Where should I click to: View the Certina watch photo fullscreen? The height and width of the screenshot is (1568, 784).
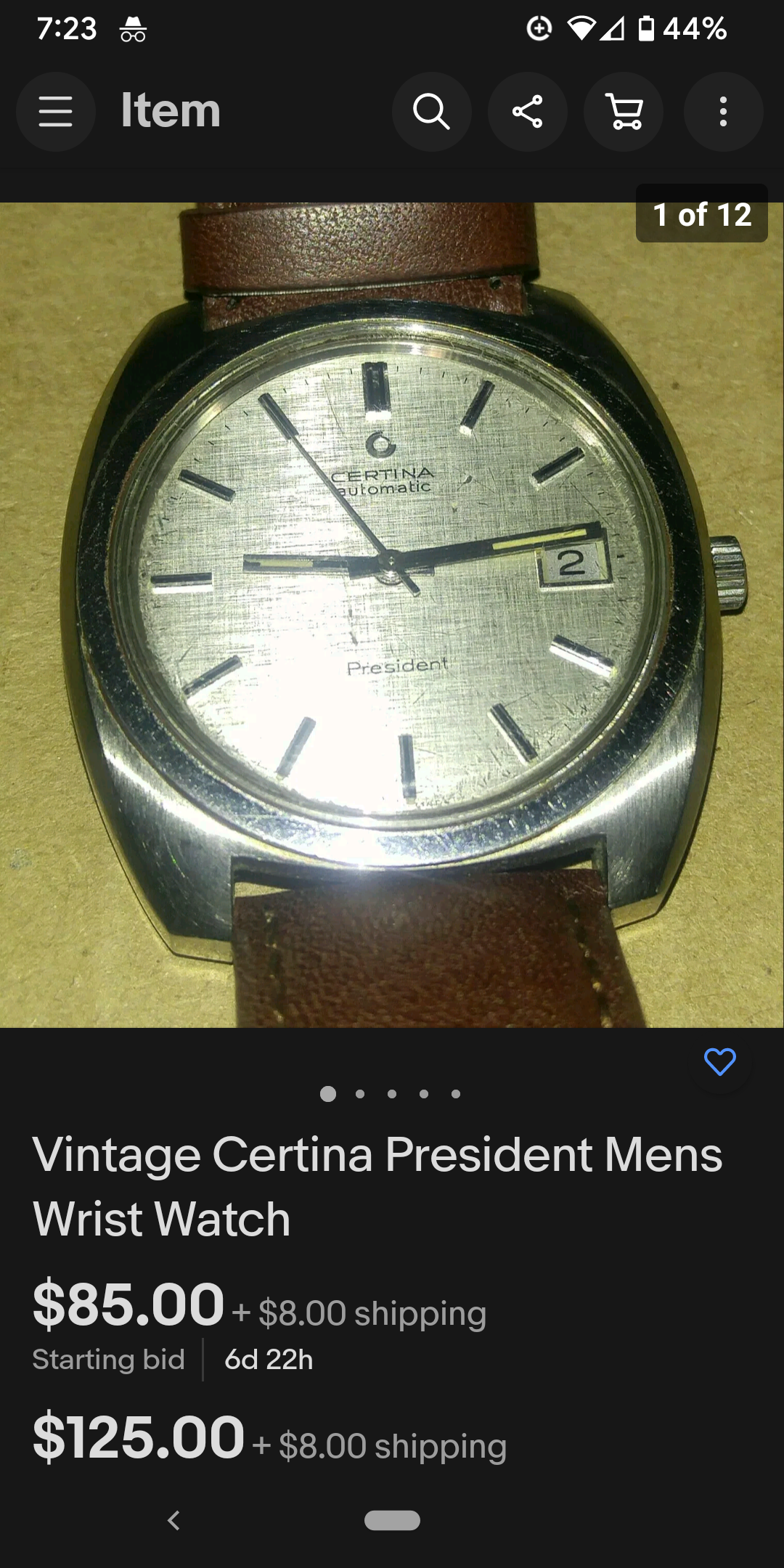tap(392, 614)
